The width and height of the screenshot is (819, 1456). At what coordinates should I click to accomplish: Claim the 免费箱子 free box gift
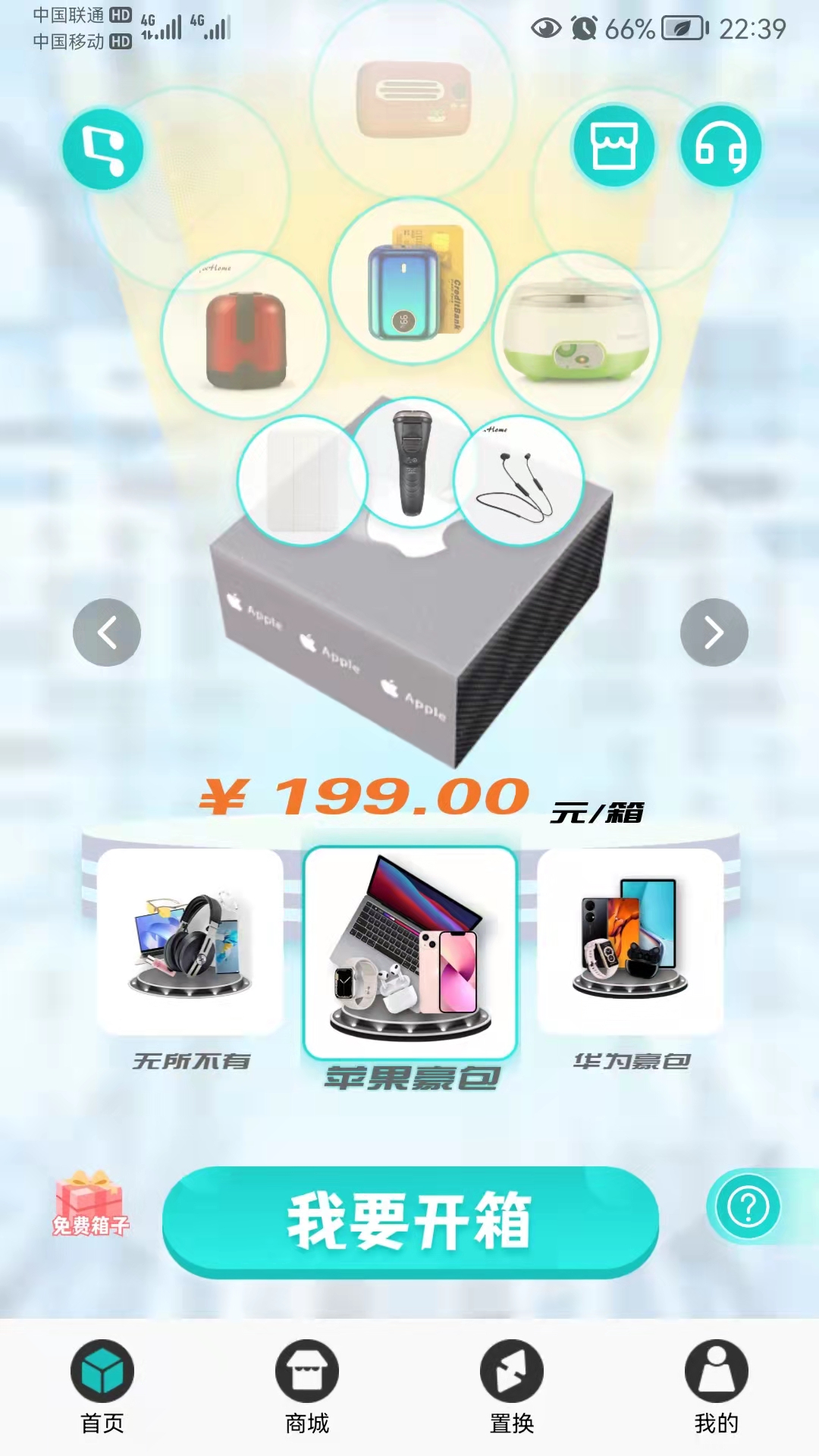[x=91, y=1198]
